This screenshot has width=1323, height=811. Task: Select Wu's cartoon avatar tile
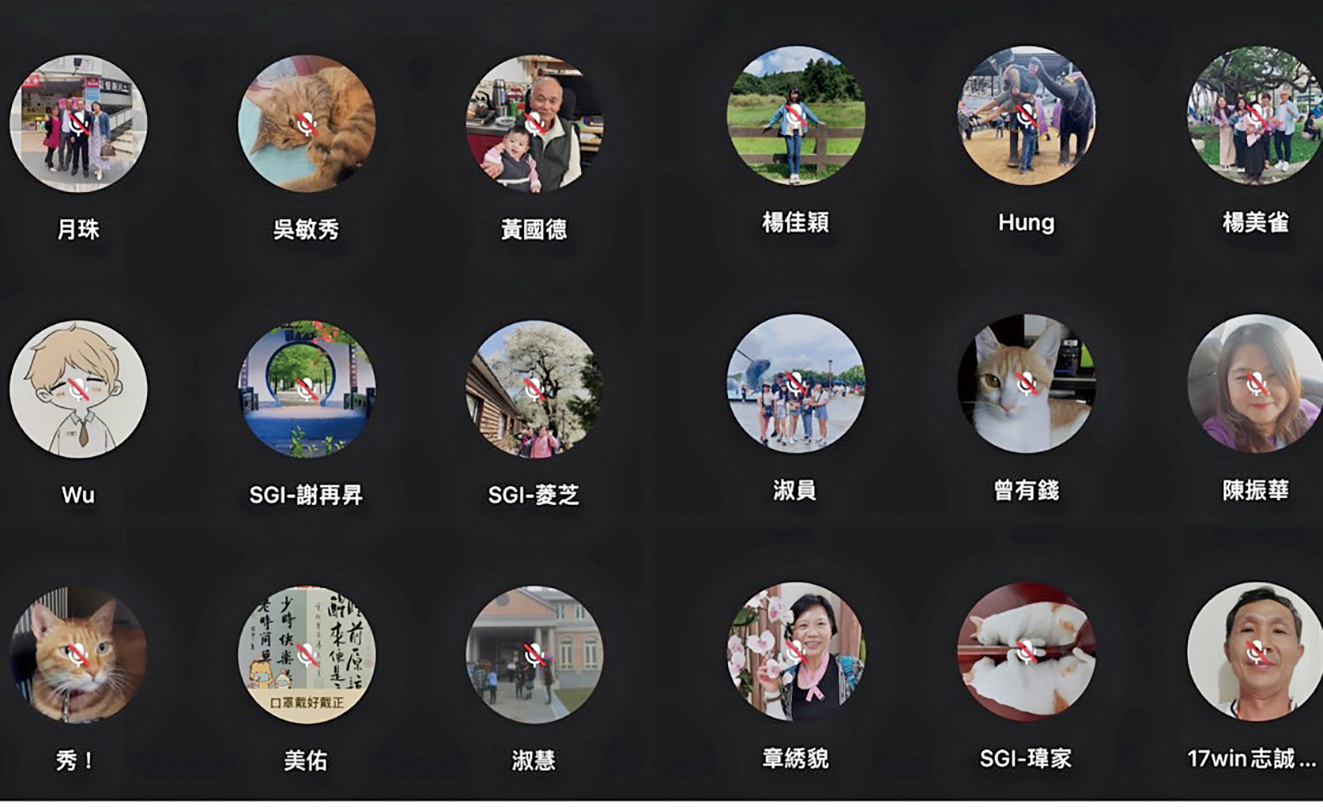coord(78,389)
